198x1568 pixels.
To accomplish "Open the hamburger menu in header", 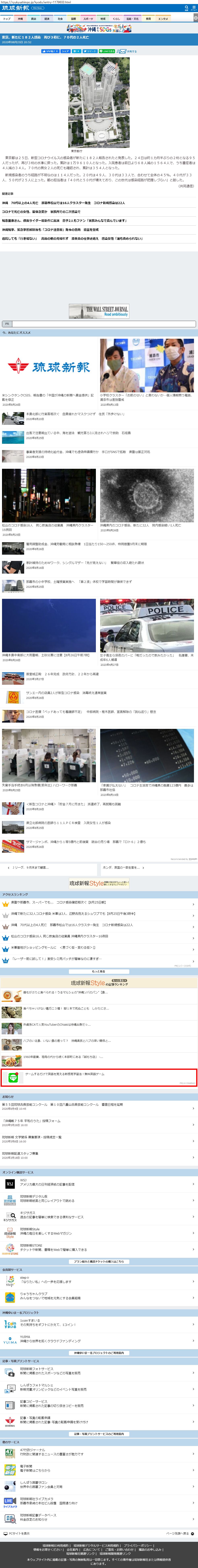I will [x=194, y=8].
